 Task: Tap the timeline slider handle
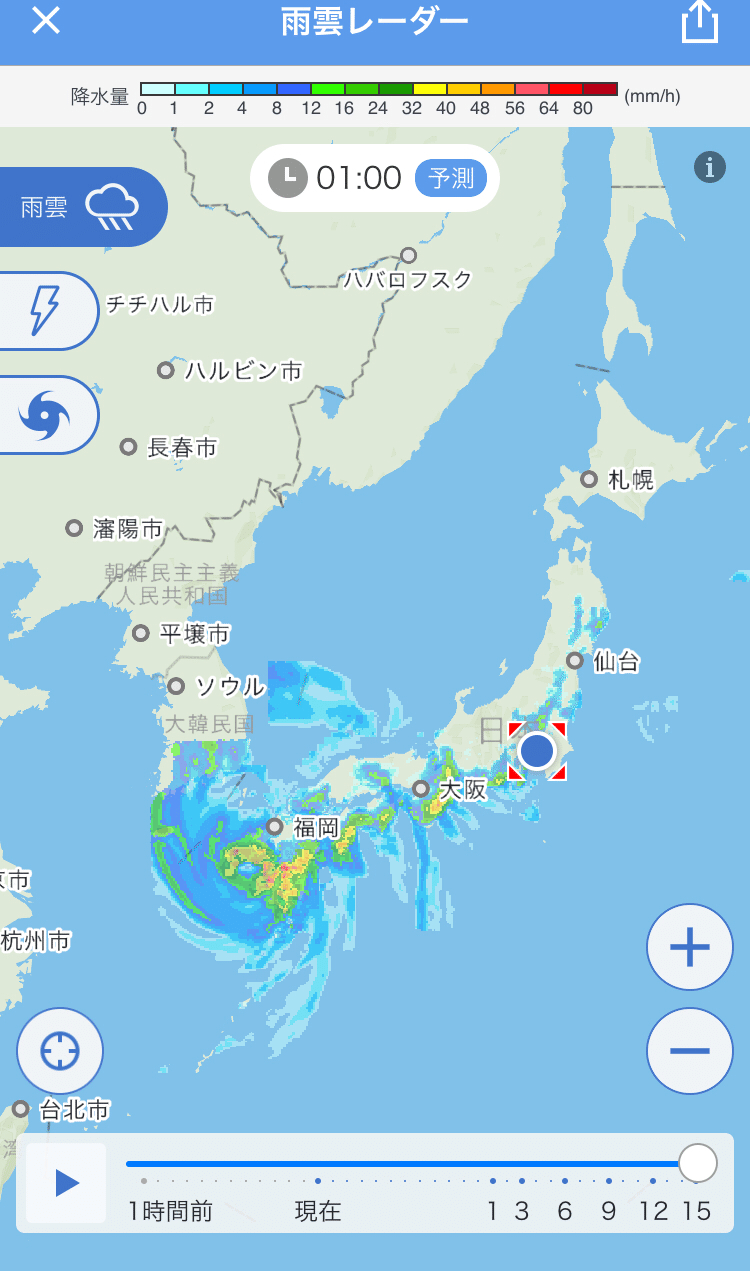tap(698, 1163)
